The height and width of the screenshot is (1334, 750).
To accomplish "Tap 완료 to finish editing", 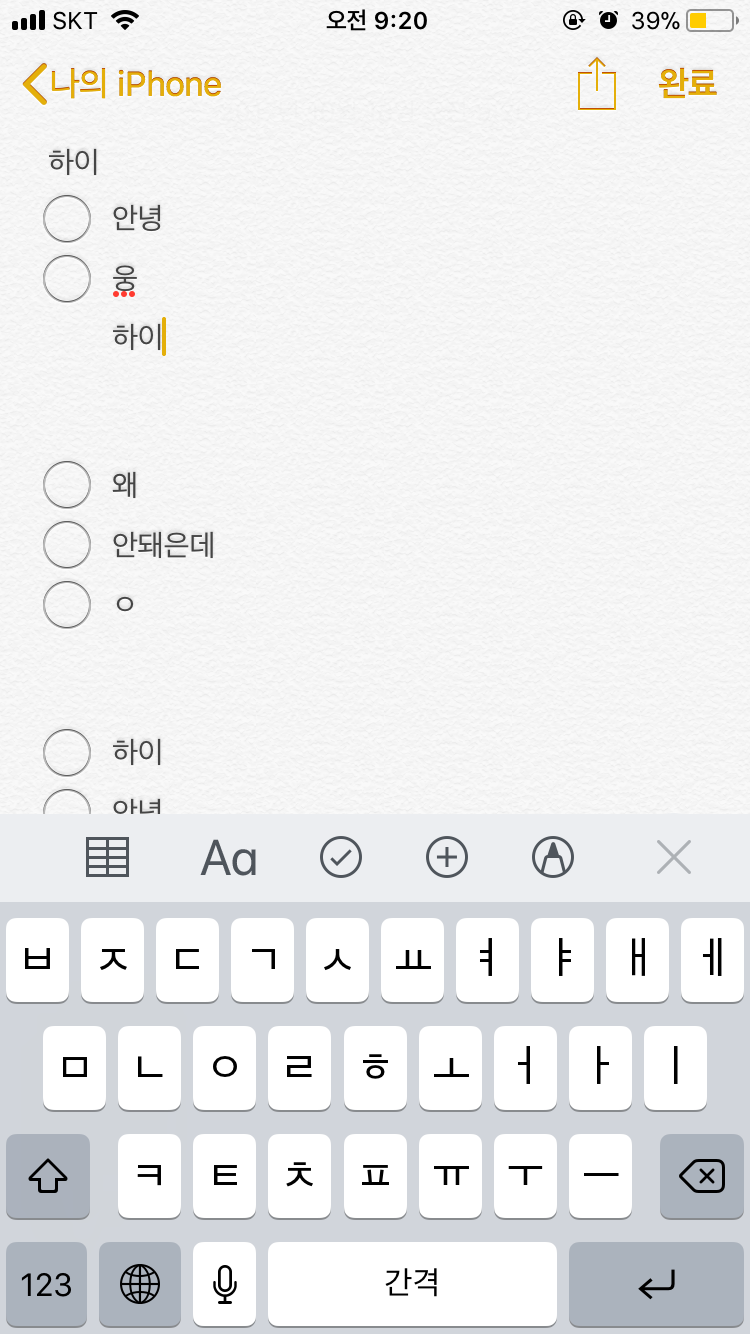I will tap(688, 83).
